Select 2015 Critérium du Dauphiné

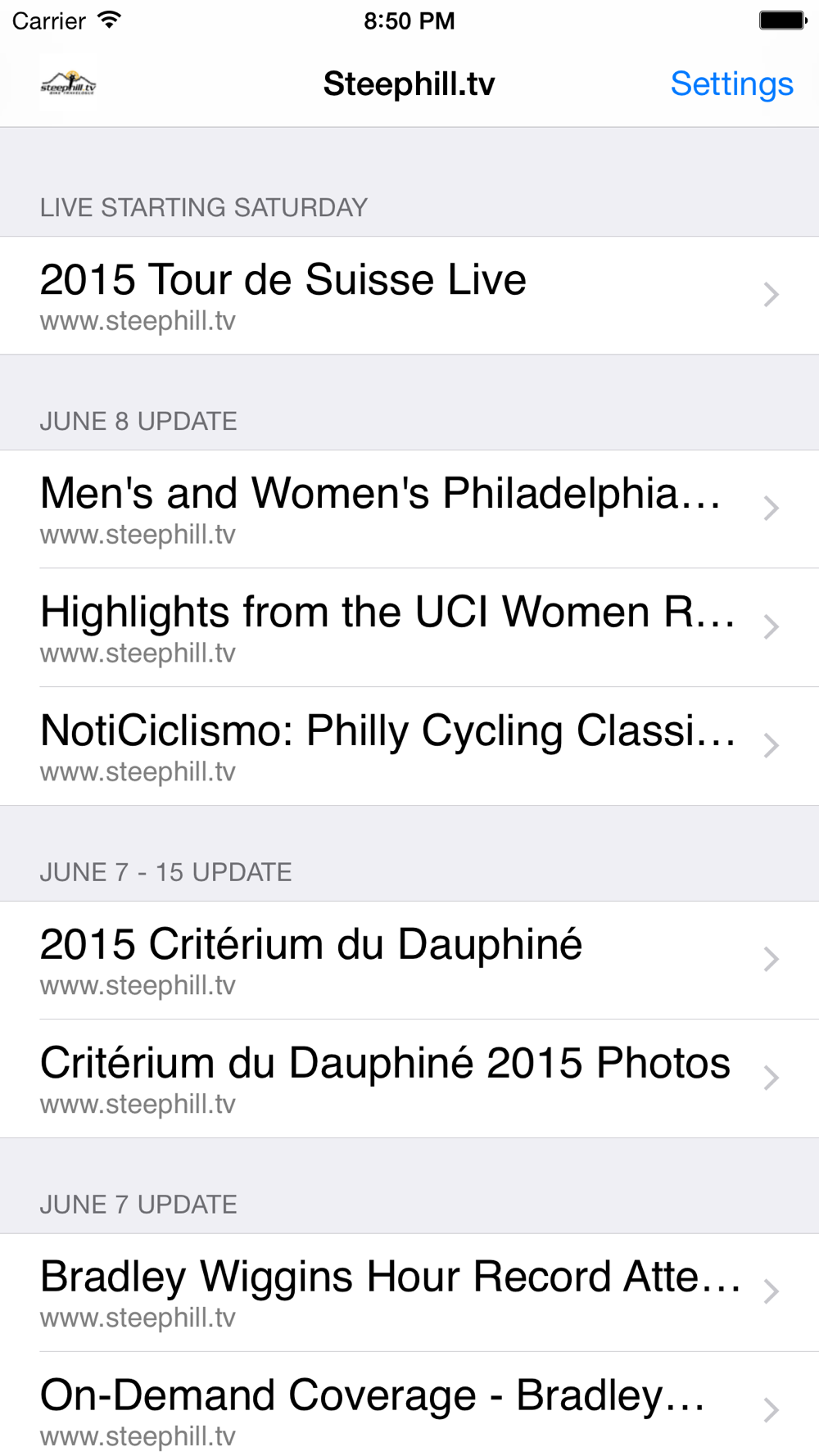pyautogui.click(x=409, y=961)
